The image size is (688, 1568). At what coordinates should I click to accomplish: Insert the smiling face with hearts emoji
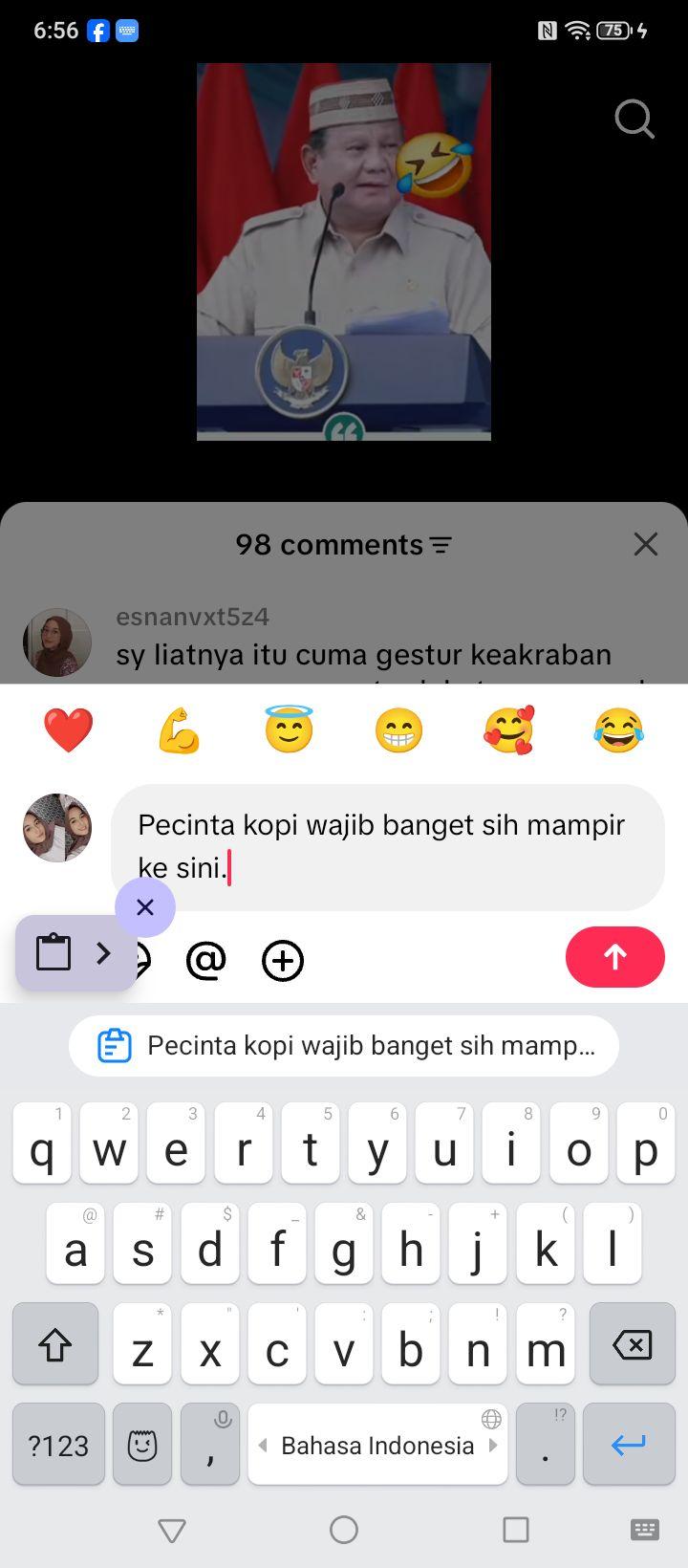coord(508,730)
